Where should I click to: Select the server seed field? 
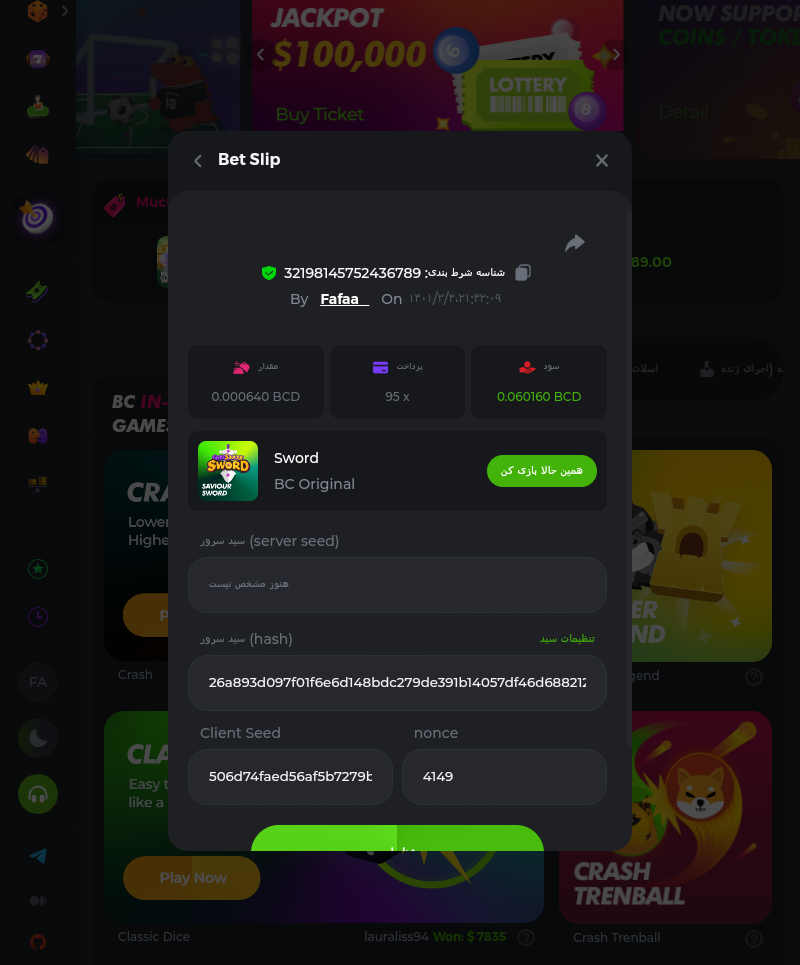(x=397, y=584)
